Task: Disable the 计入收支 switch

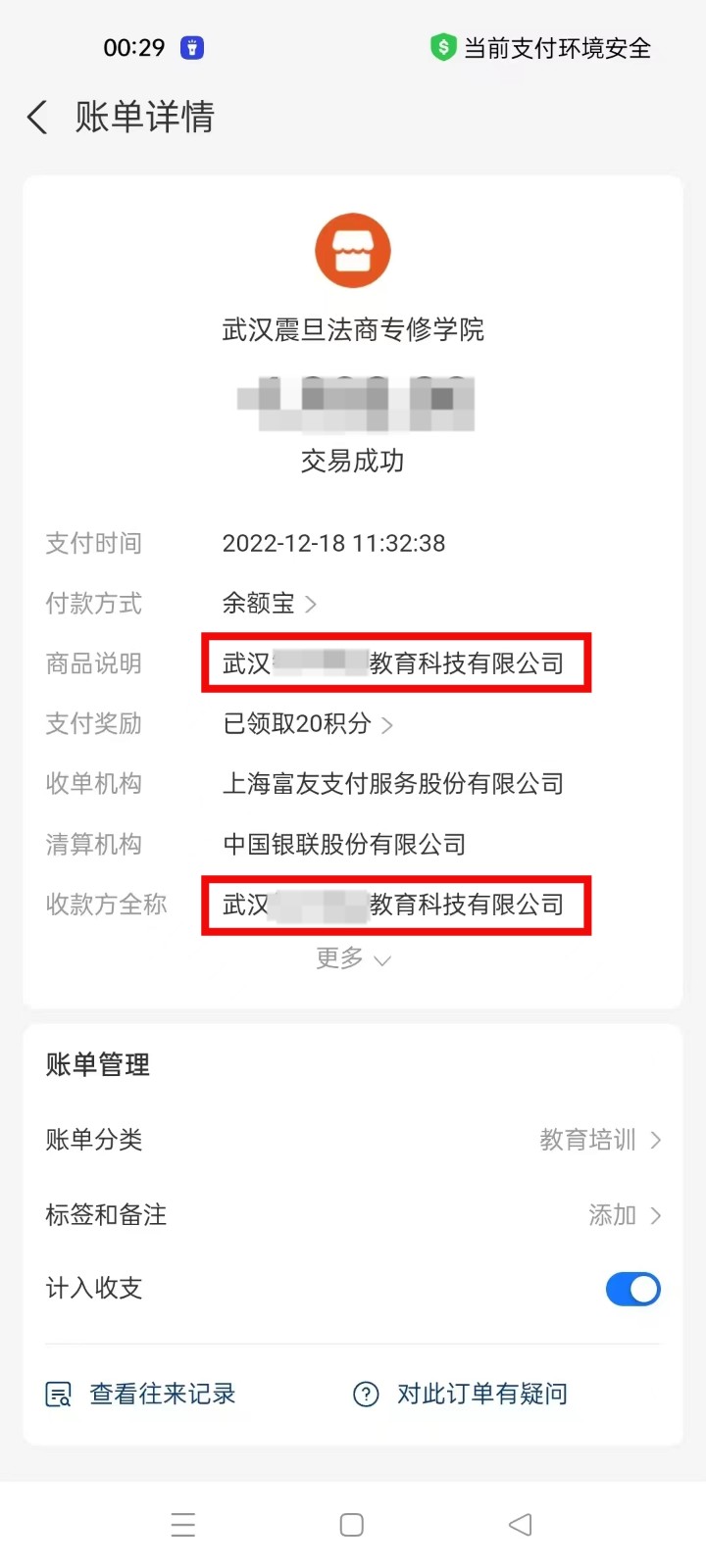Action: point(632,1289)
